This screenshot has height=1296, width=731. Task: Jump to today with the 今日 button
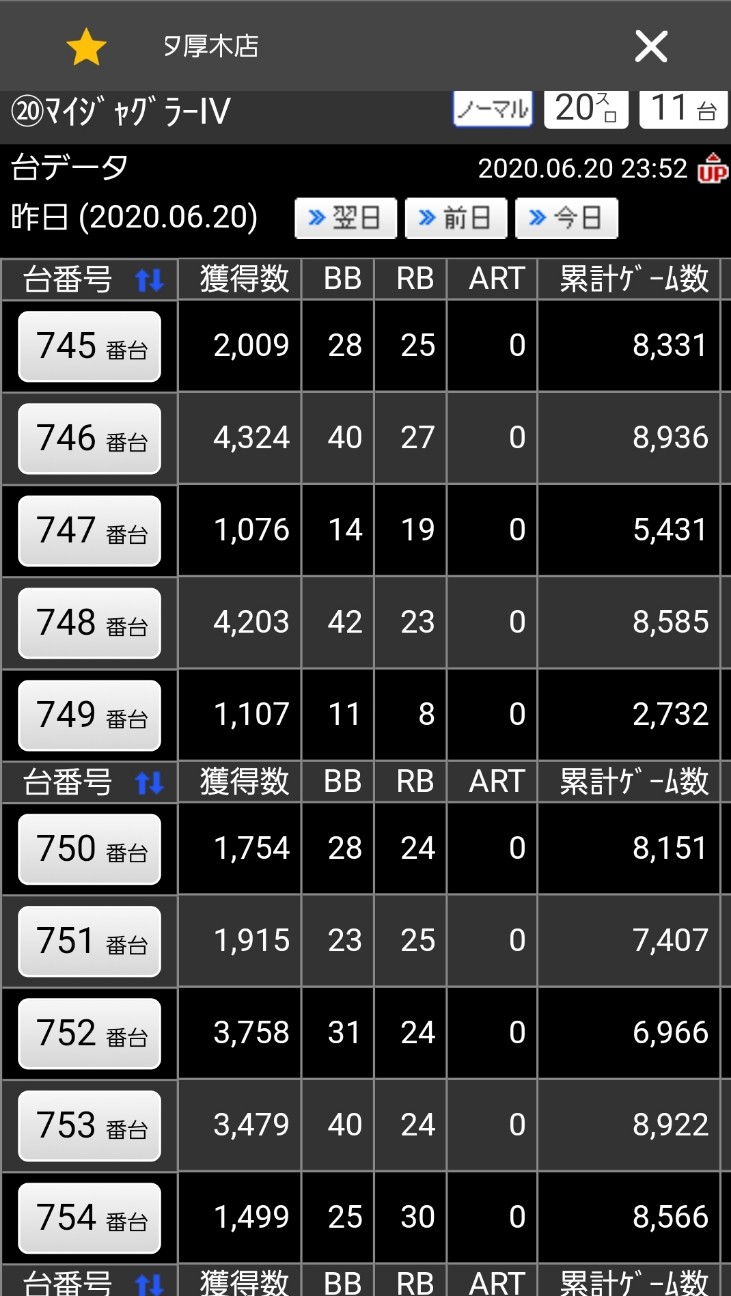click(x=566, y=217)
